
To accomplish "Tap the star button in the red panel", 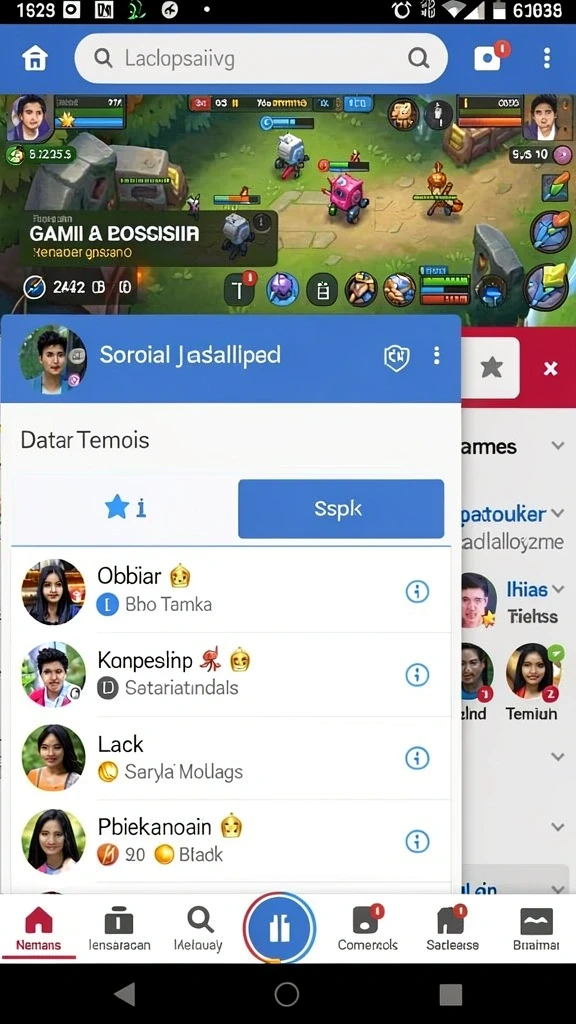I will (491, 368).
